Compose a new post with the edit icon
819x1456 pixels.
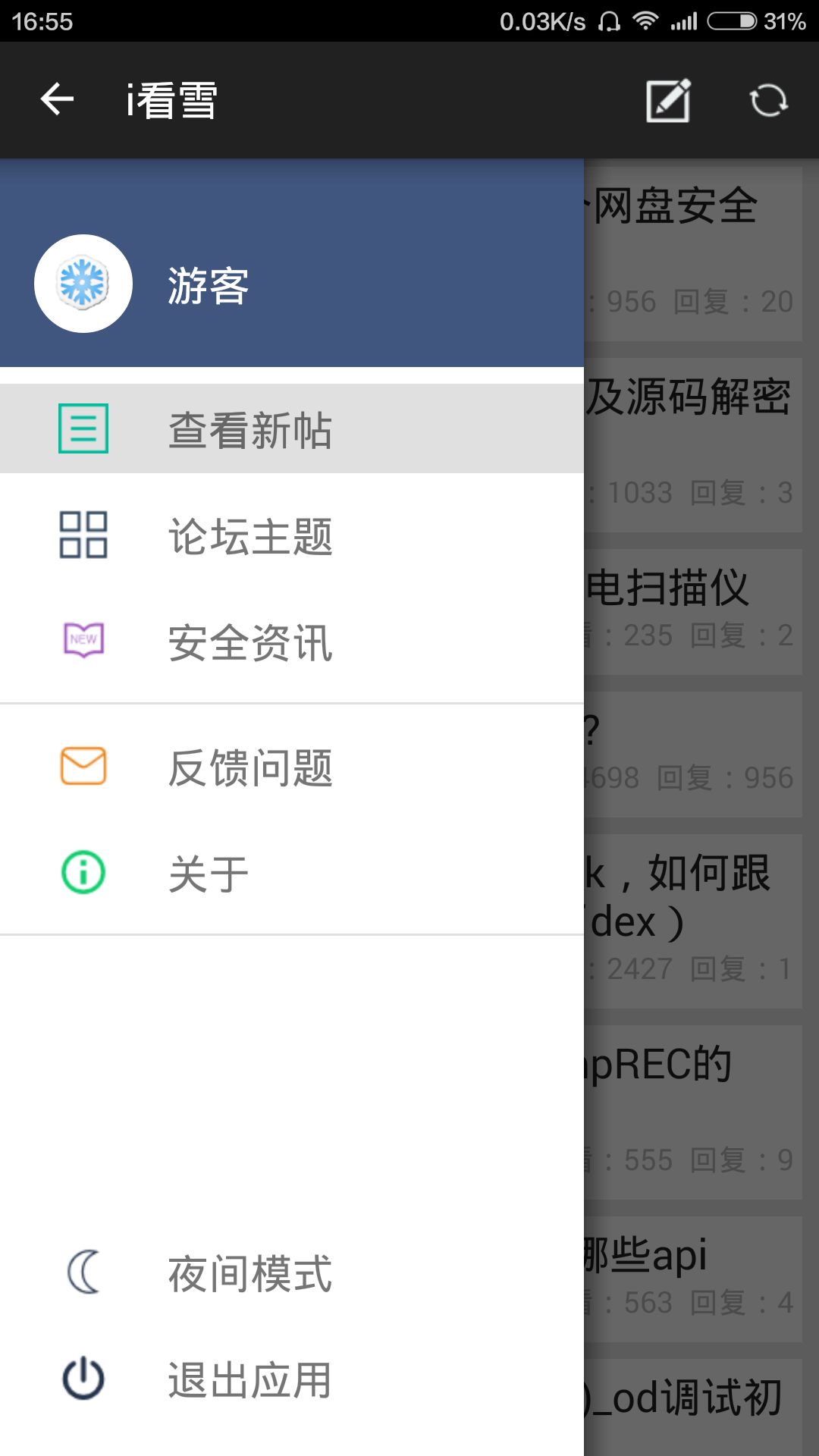point(668,100)
